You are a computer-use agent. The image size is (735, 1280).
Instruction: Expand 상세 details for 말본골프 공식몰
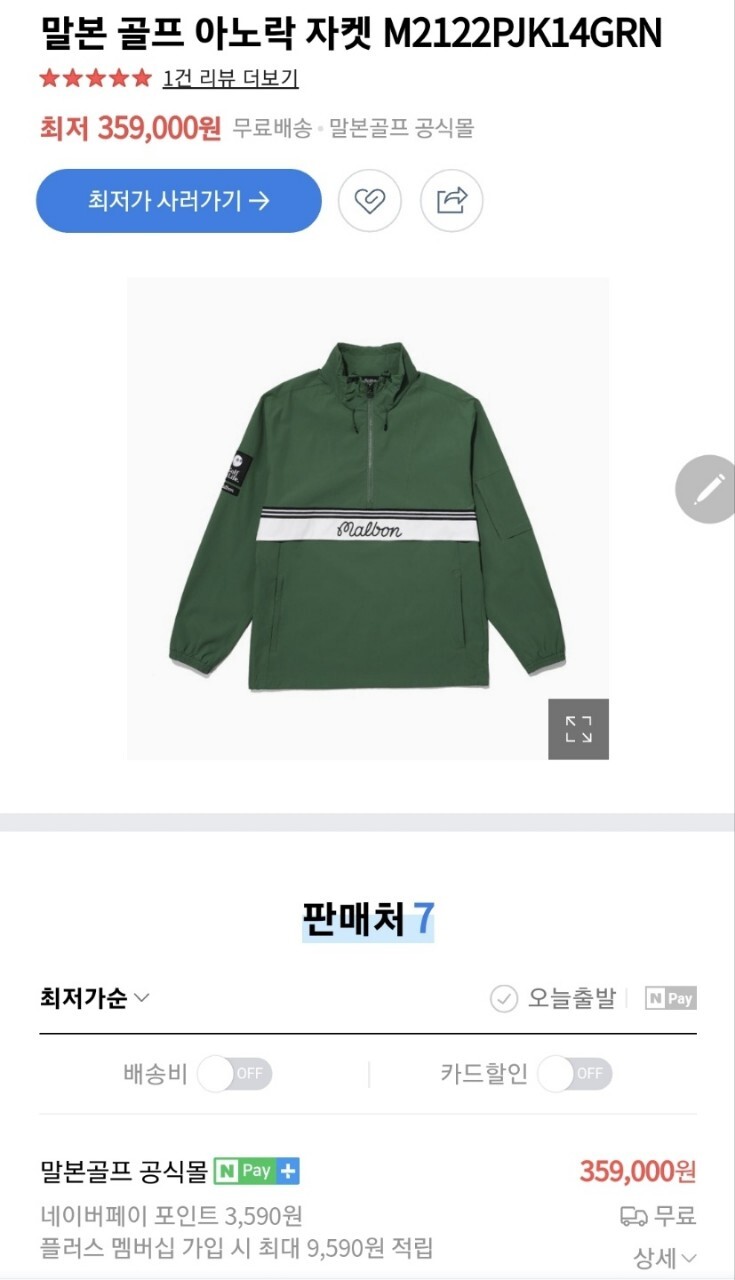coord(665,1257)
